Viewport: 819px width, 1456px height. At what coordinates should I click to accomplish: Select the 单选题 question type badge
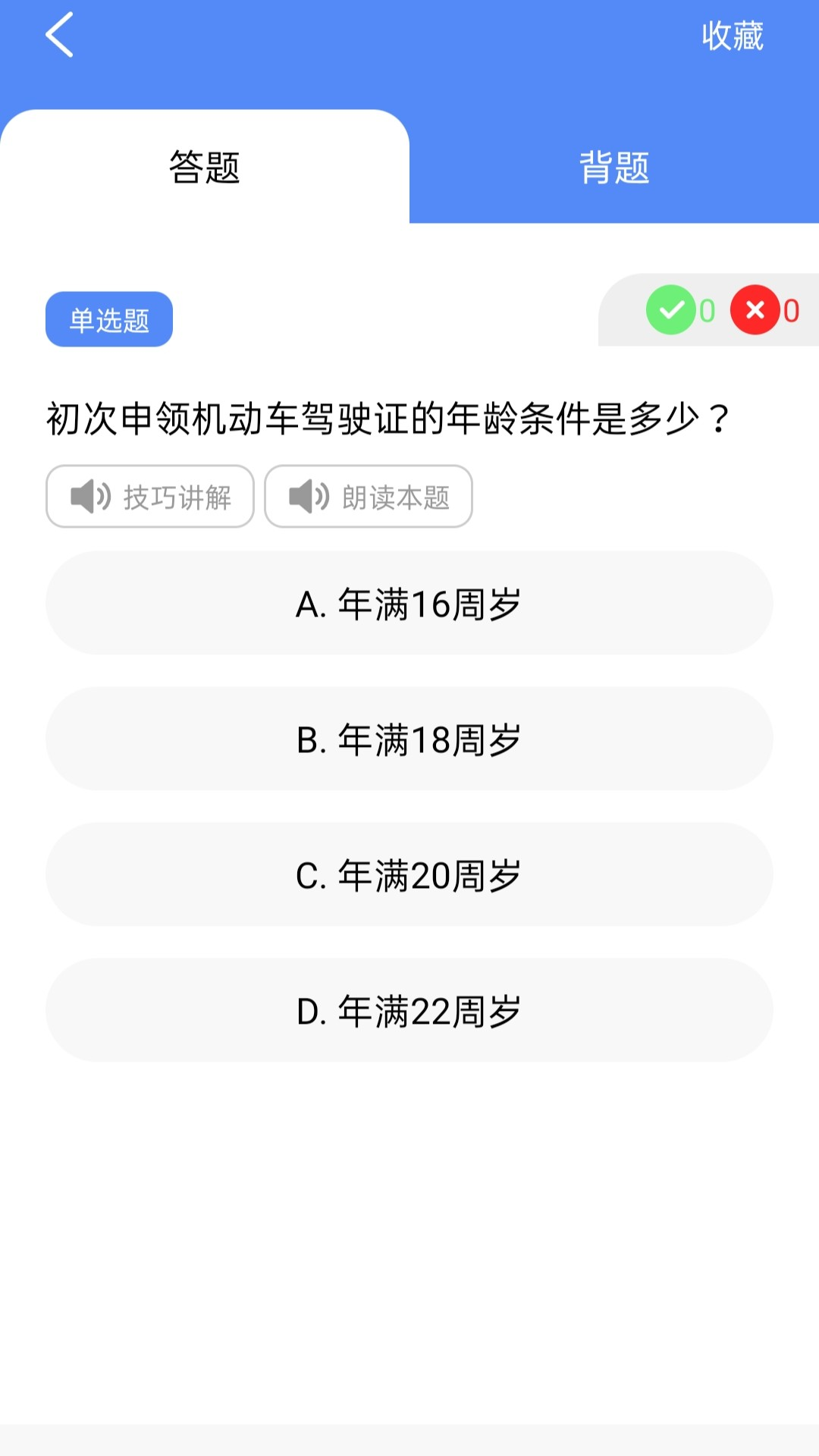(108, 319)
